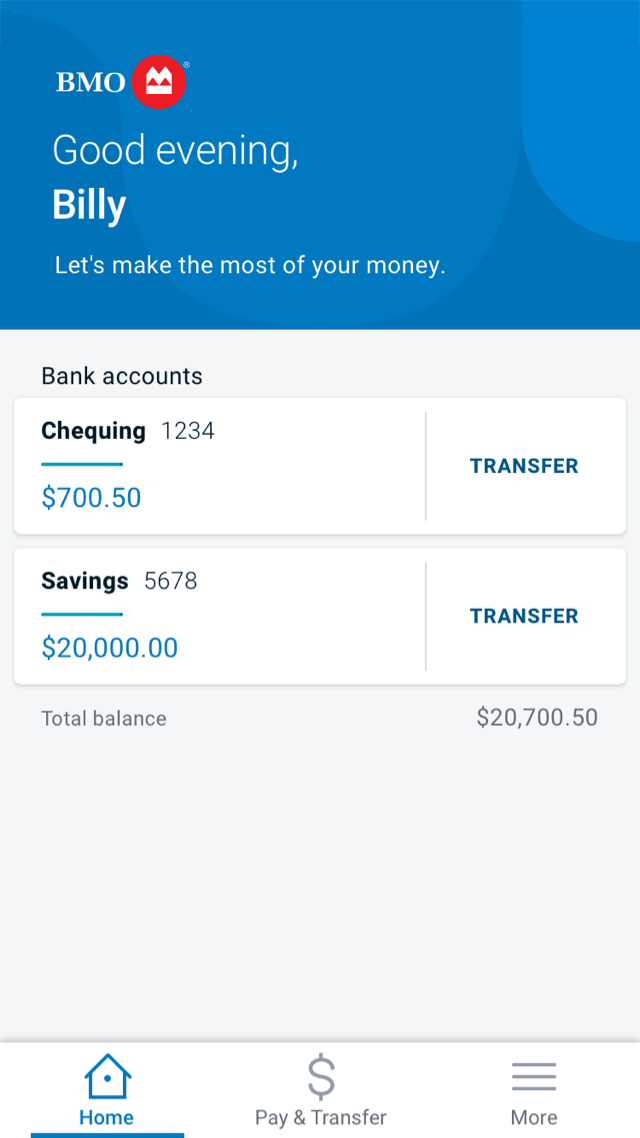Switch to the Pay & Transfer tab

point(320,1090)
